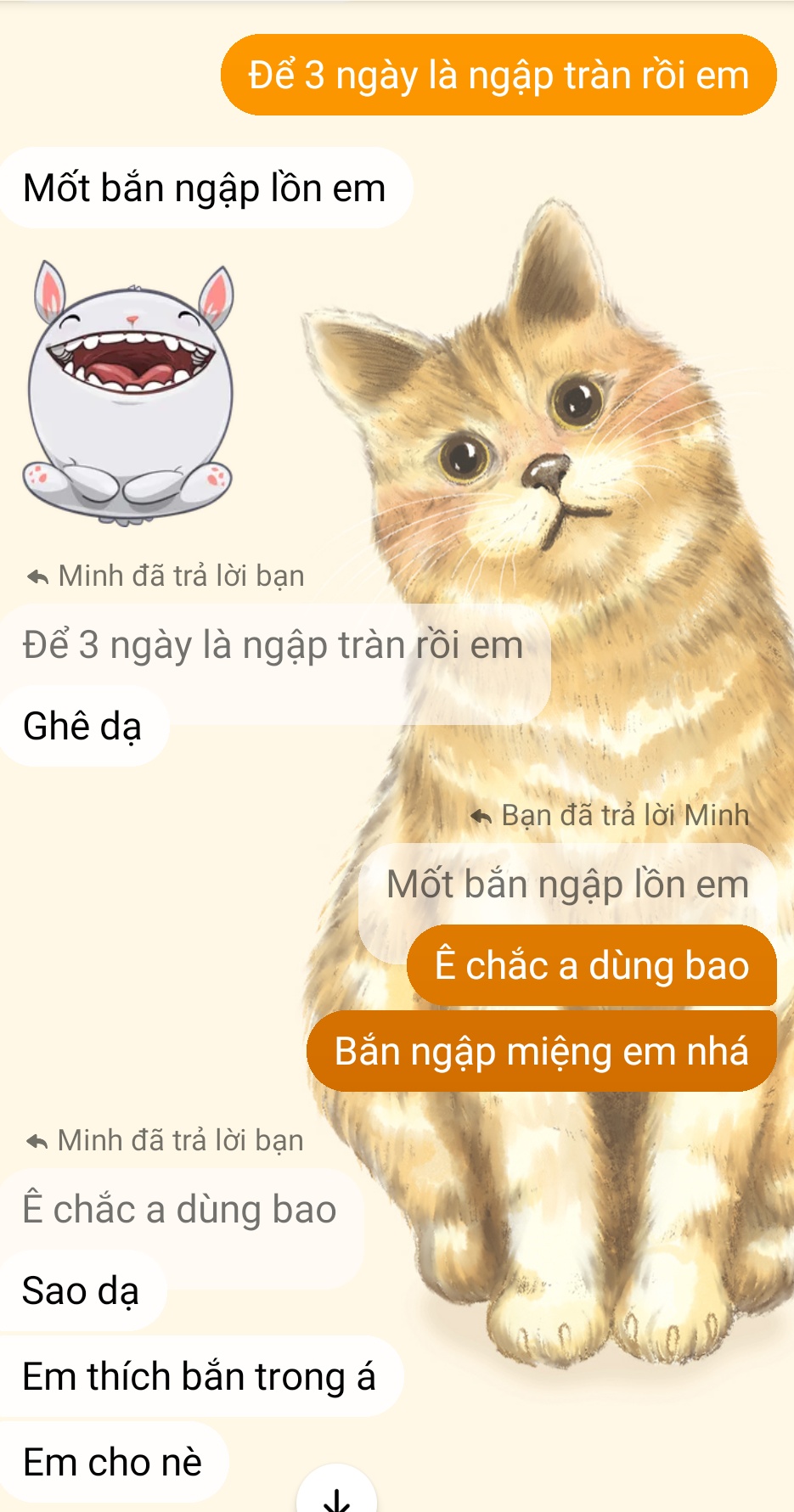Viewport: 794px width, 1512px height.
Task: Open the quoted reply above "Sao dạ"
Action: click(179, 1209)
